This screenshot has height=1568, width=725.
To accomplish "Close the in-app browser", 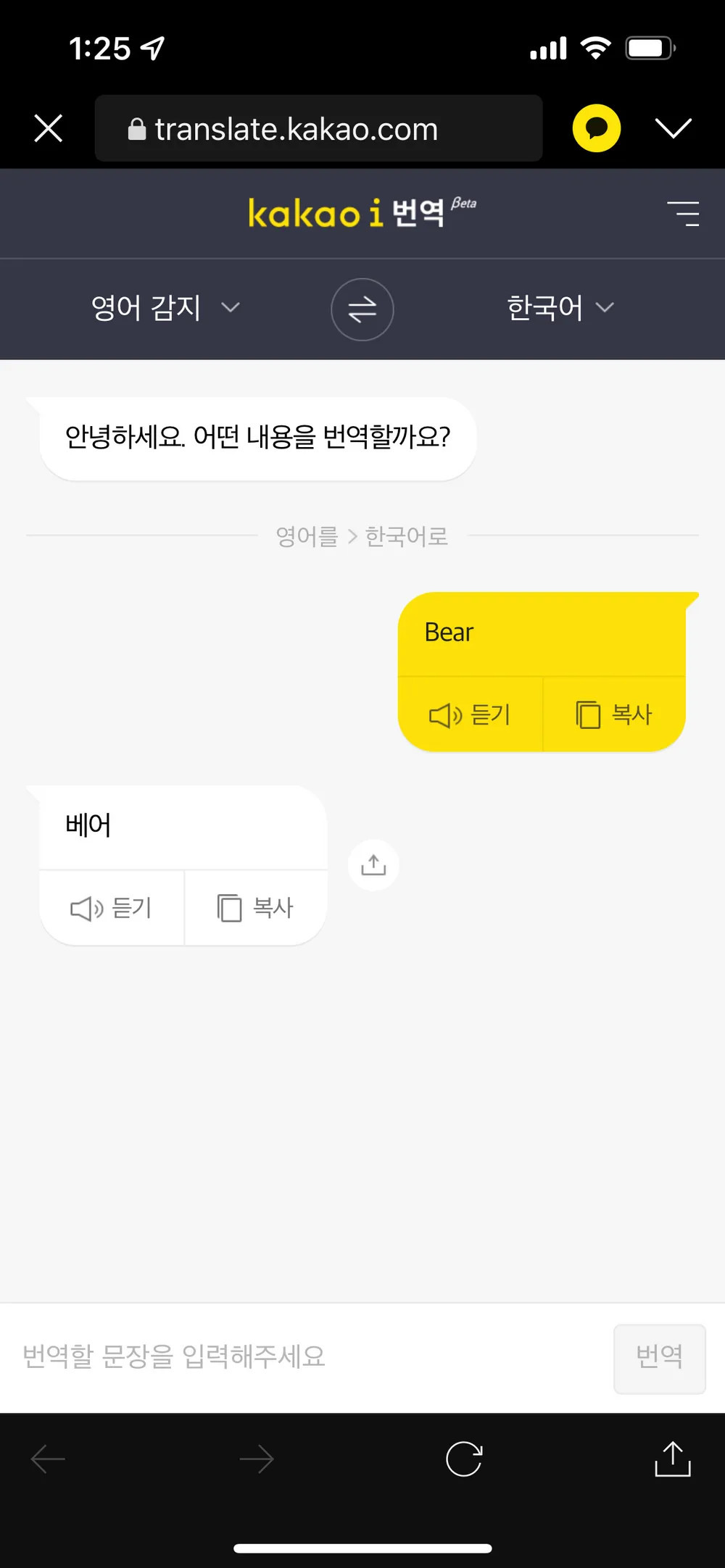I will click(x=49, y=129).
